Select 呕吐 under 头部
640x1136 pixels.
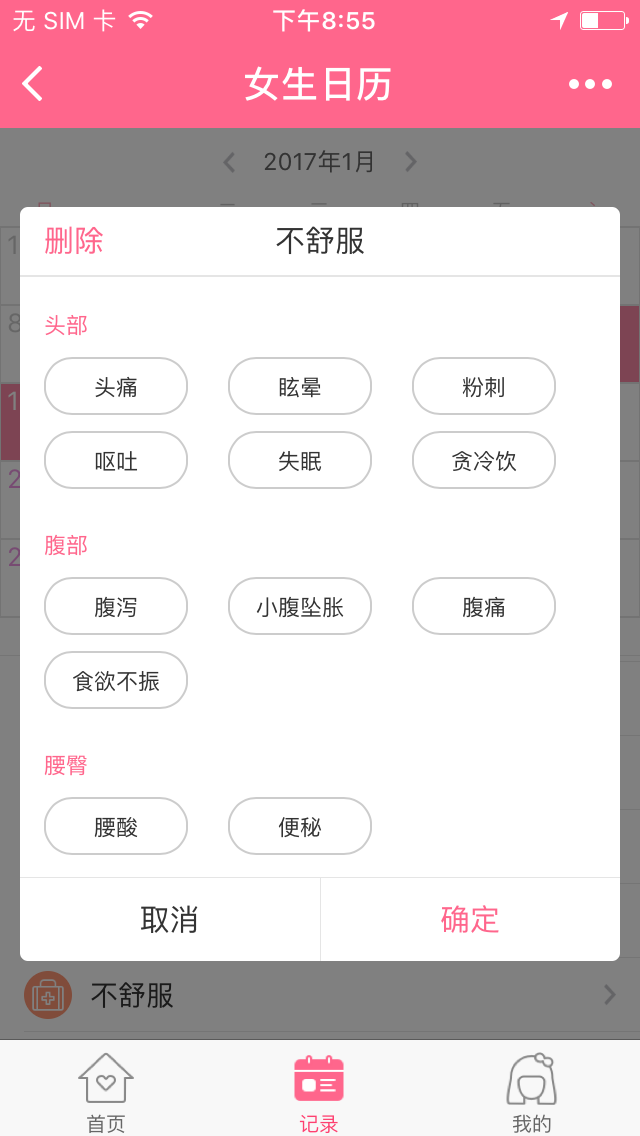[116, 461]
